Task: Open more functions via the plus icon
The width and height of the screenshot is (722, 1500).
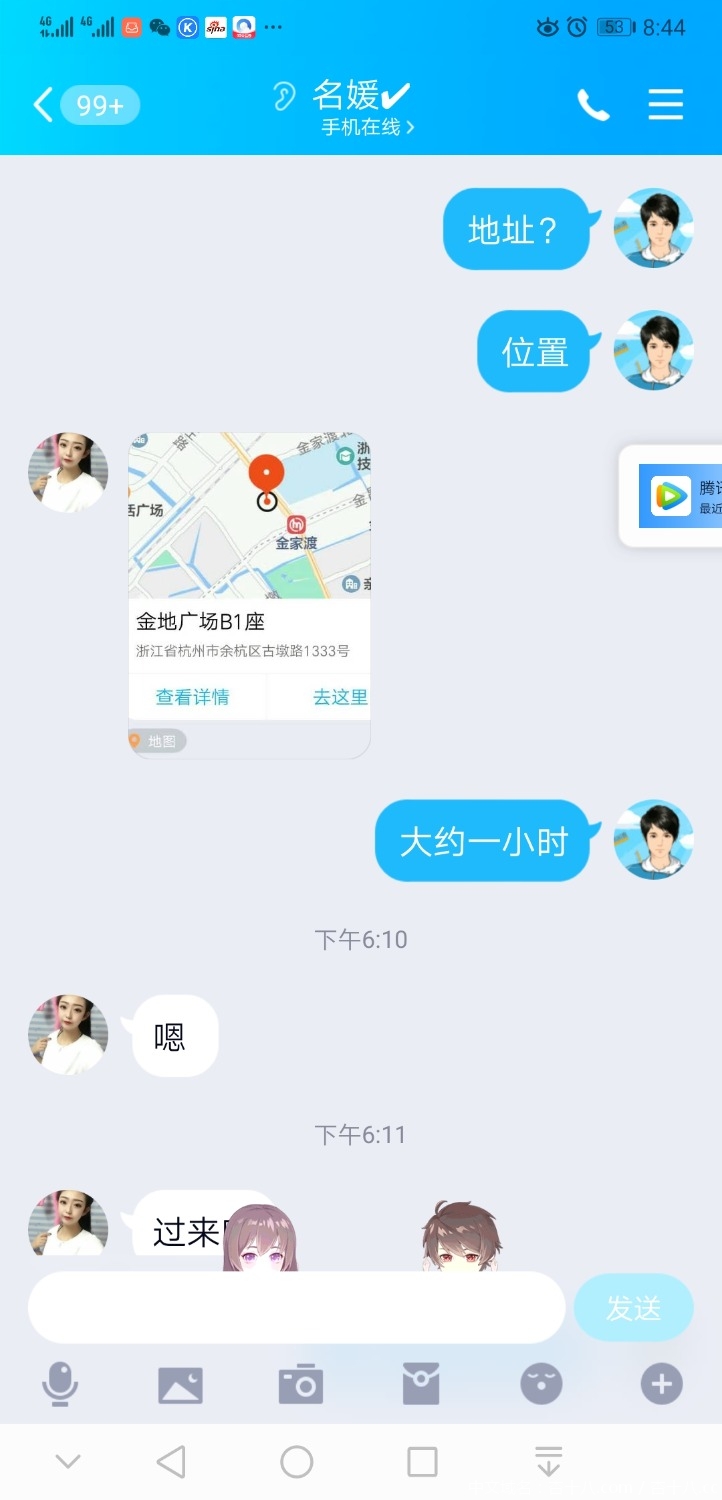Action: click(x=660, y=1384)
